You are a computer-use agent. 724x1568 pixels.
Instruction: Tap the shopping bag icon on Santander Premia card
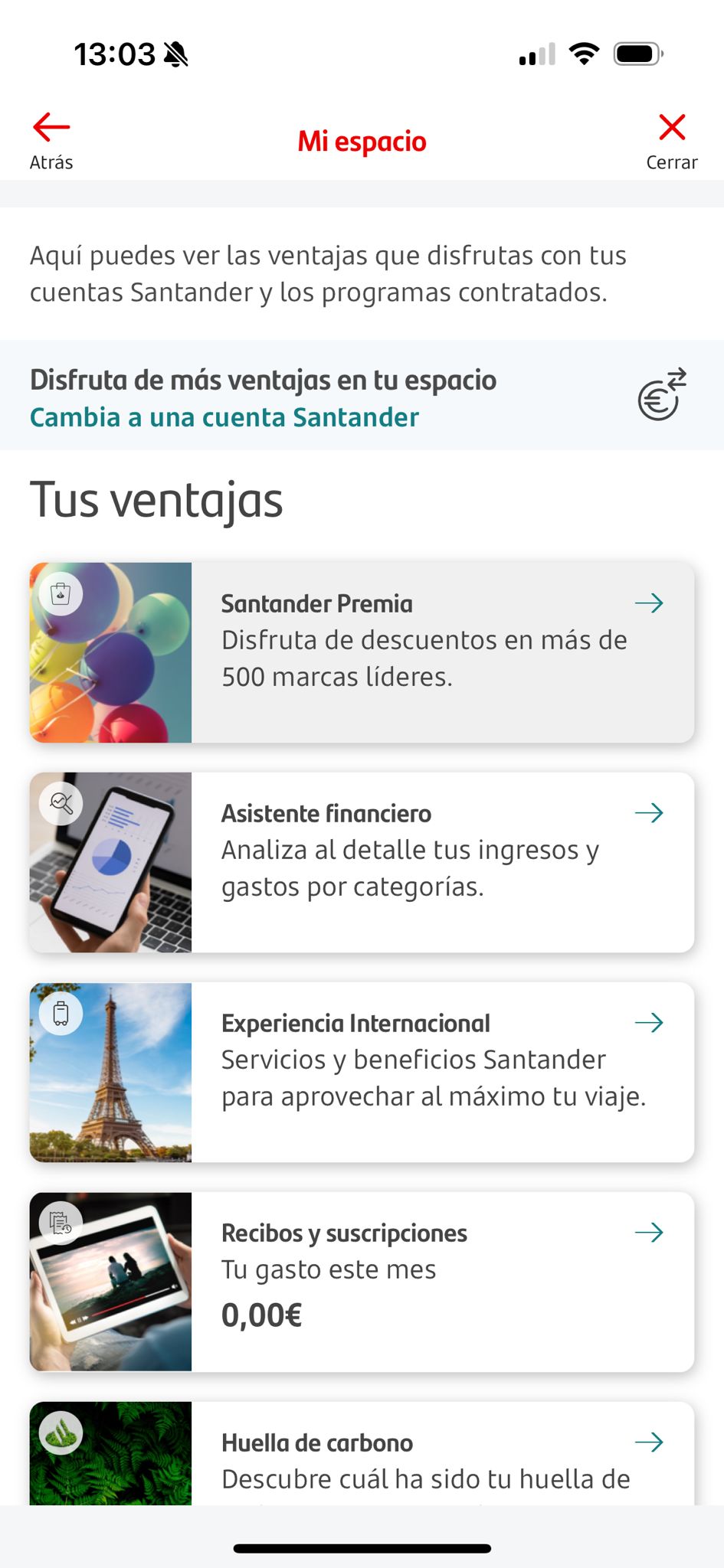point(61,593)
